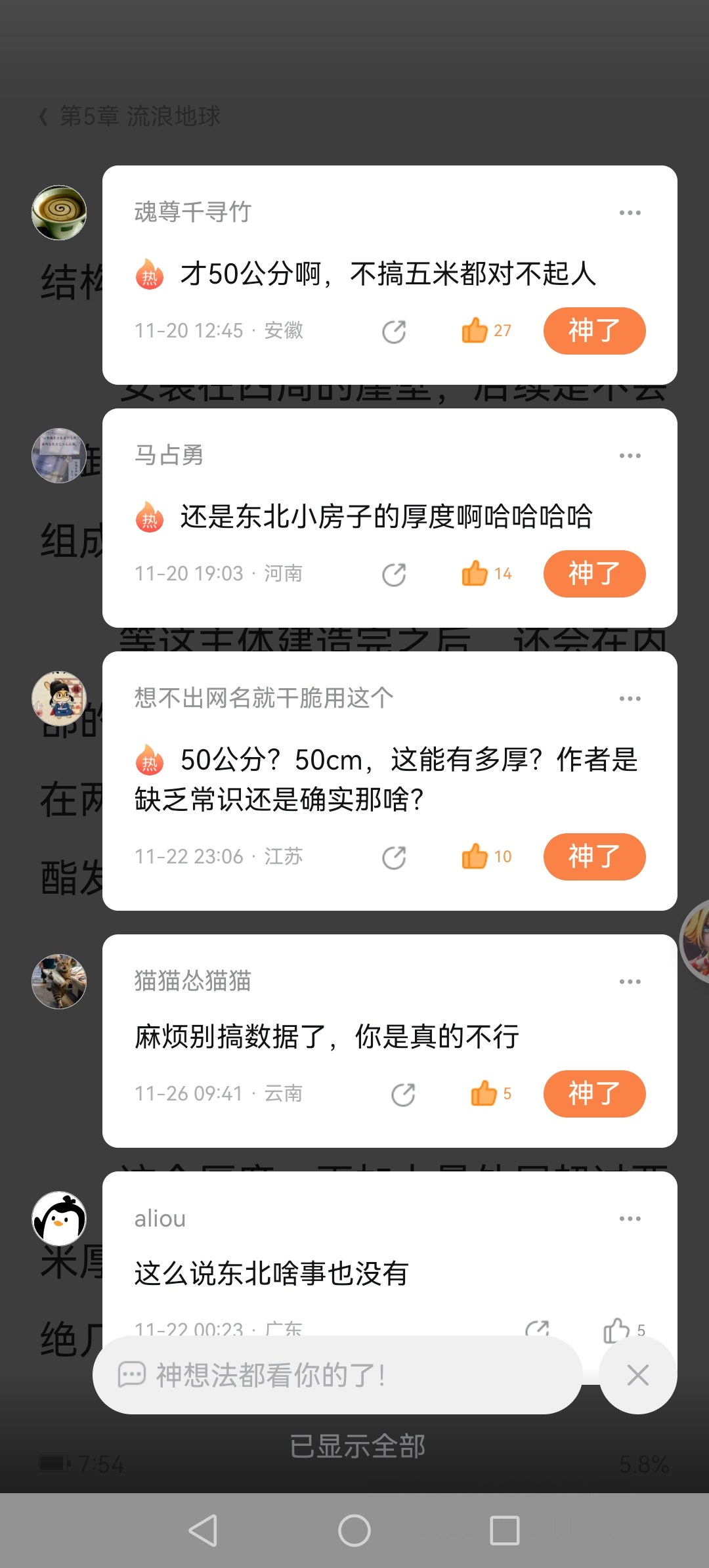Open more options on 马占勇's comment
This screenshot has height=1568, width=709.
click(x=630, y=456)
